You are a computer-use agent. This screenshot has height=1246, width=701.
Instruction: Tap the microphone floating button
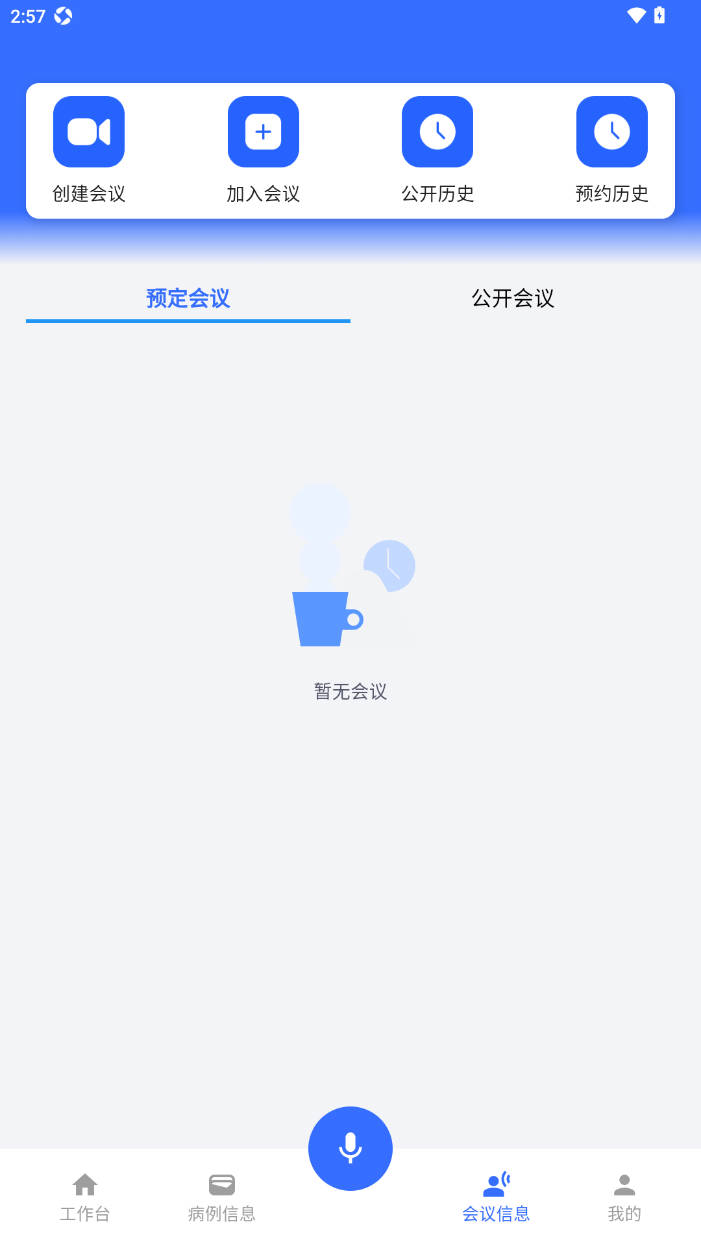pos(350,1148)
